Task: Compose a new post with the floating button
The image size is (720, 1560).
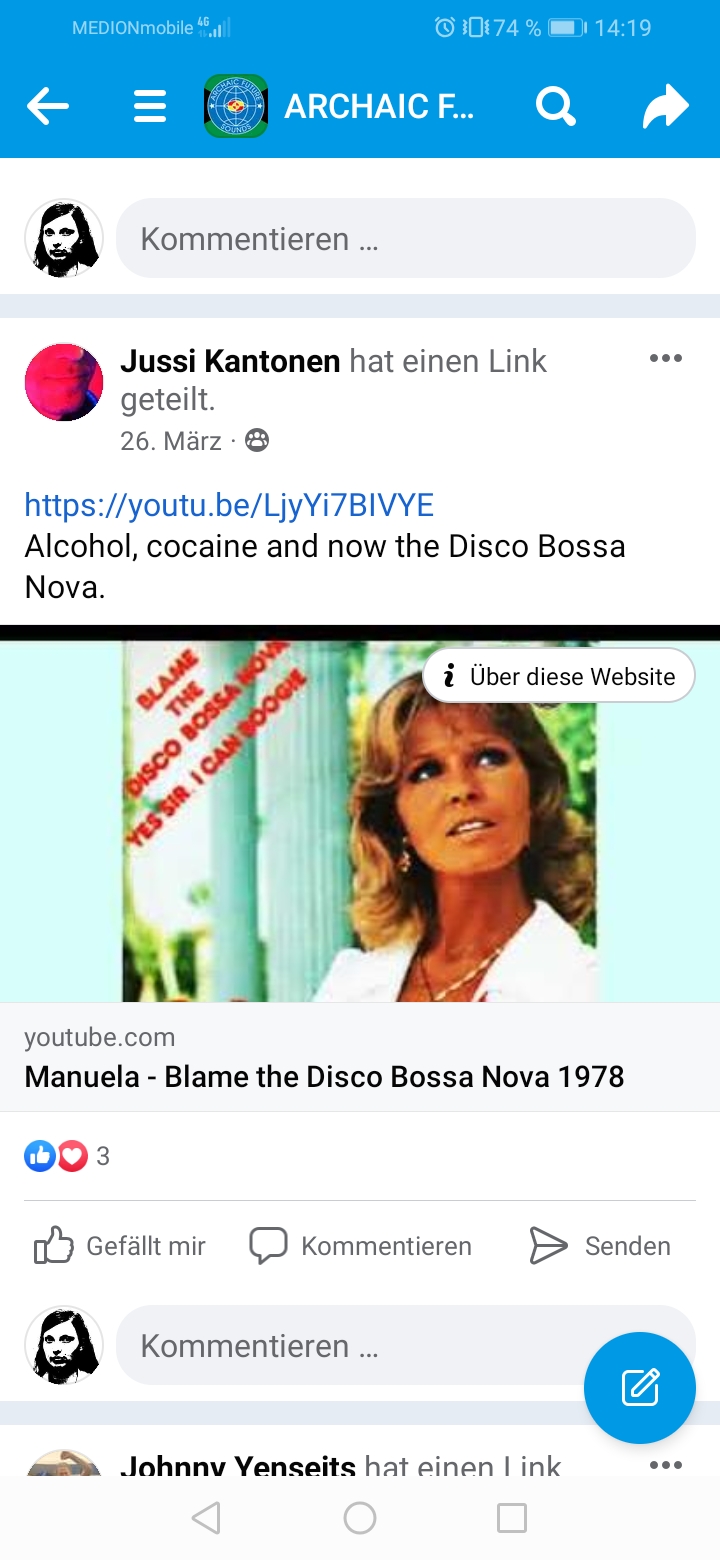Action: pos(639,1388)
